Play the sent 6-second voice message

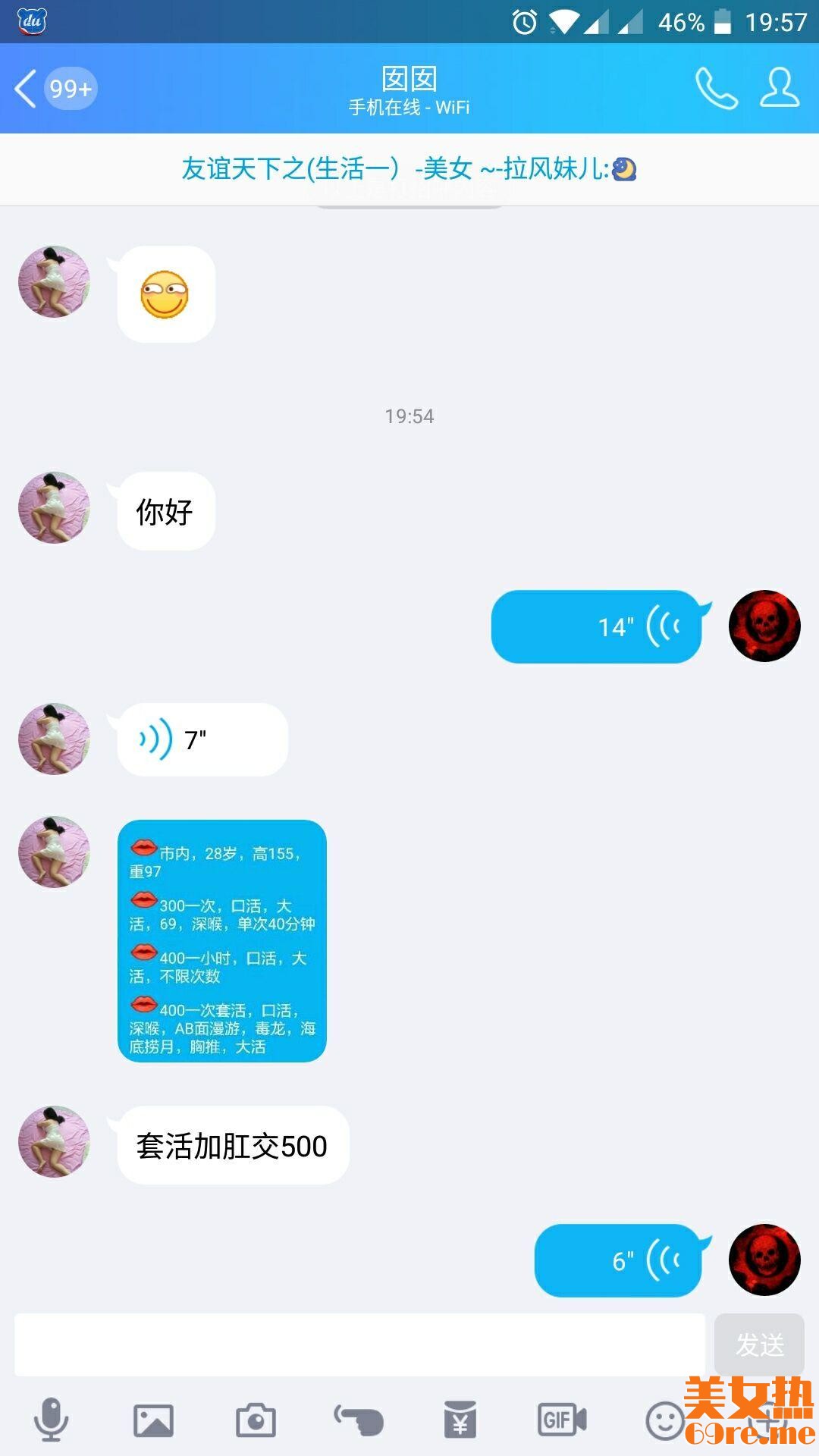pyautogui.click(x=618, y=1260)
